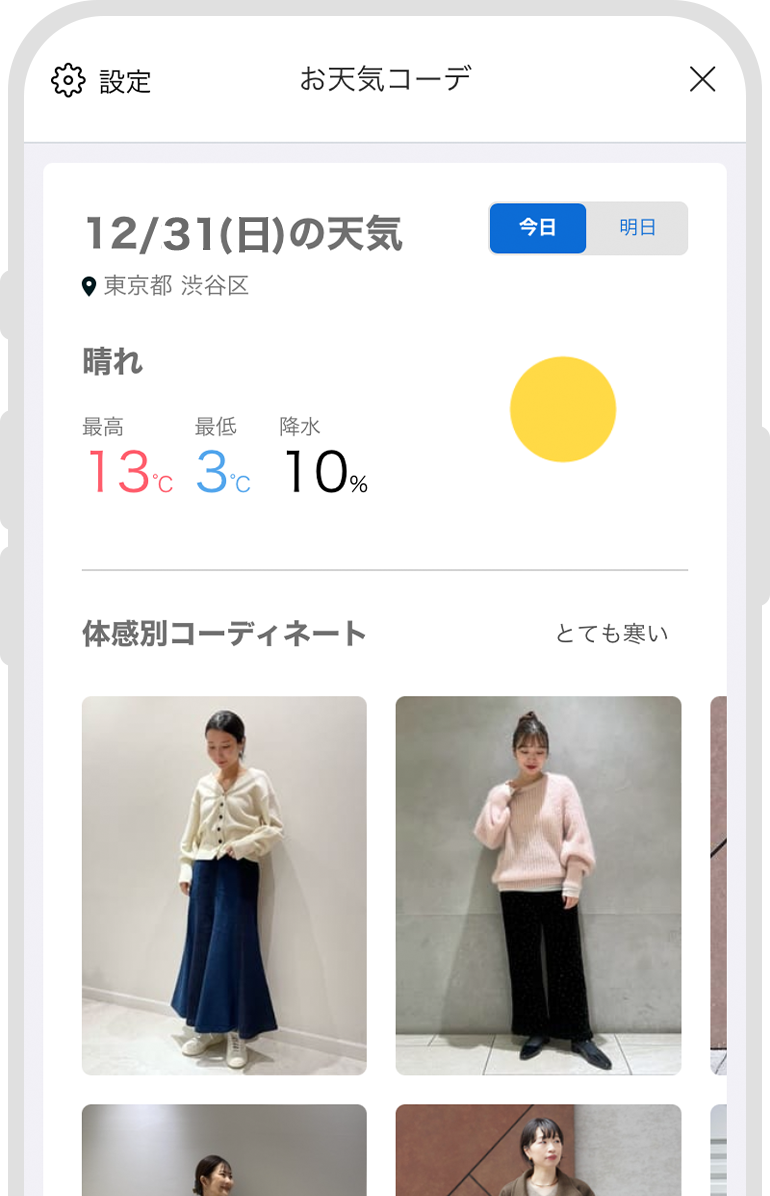
Task: Select the 今日 weather tab
Action: pos(538,228)
